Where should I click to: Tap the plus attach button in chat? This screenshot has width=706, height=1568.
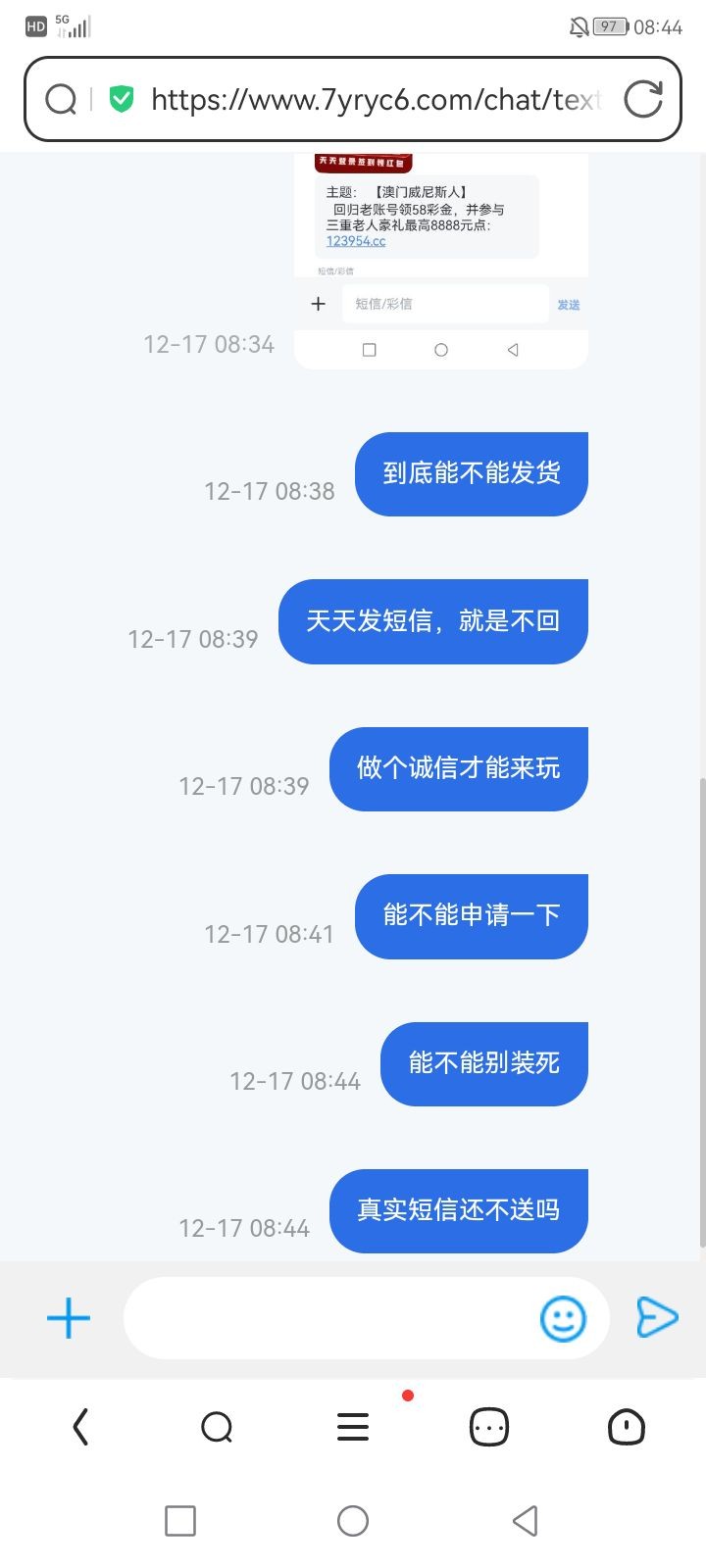pos(69,1318)
